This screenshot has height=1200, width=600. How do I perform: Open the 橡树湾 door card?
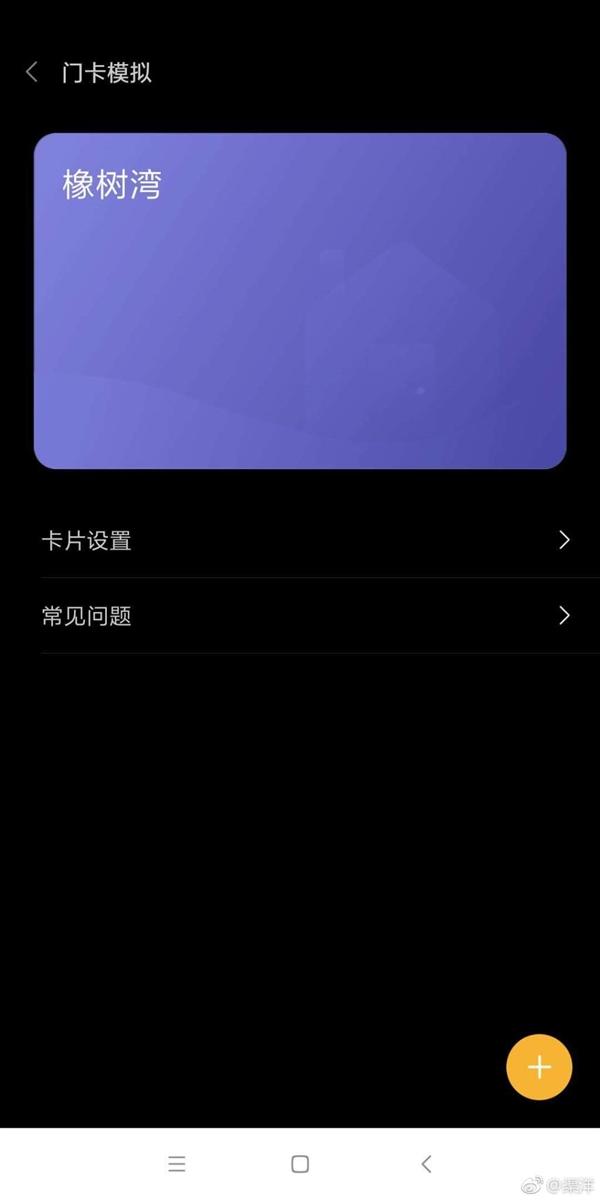[x=300, y=300]
